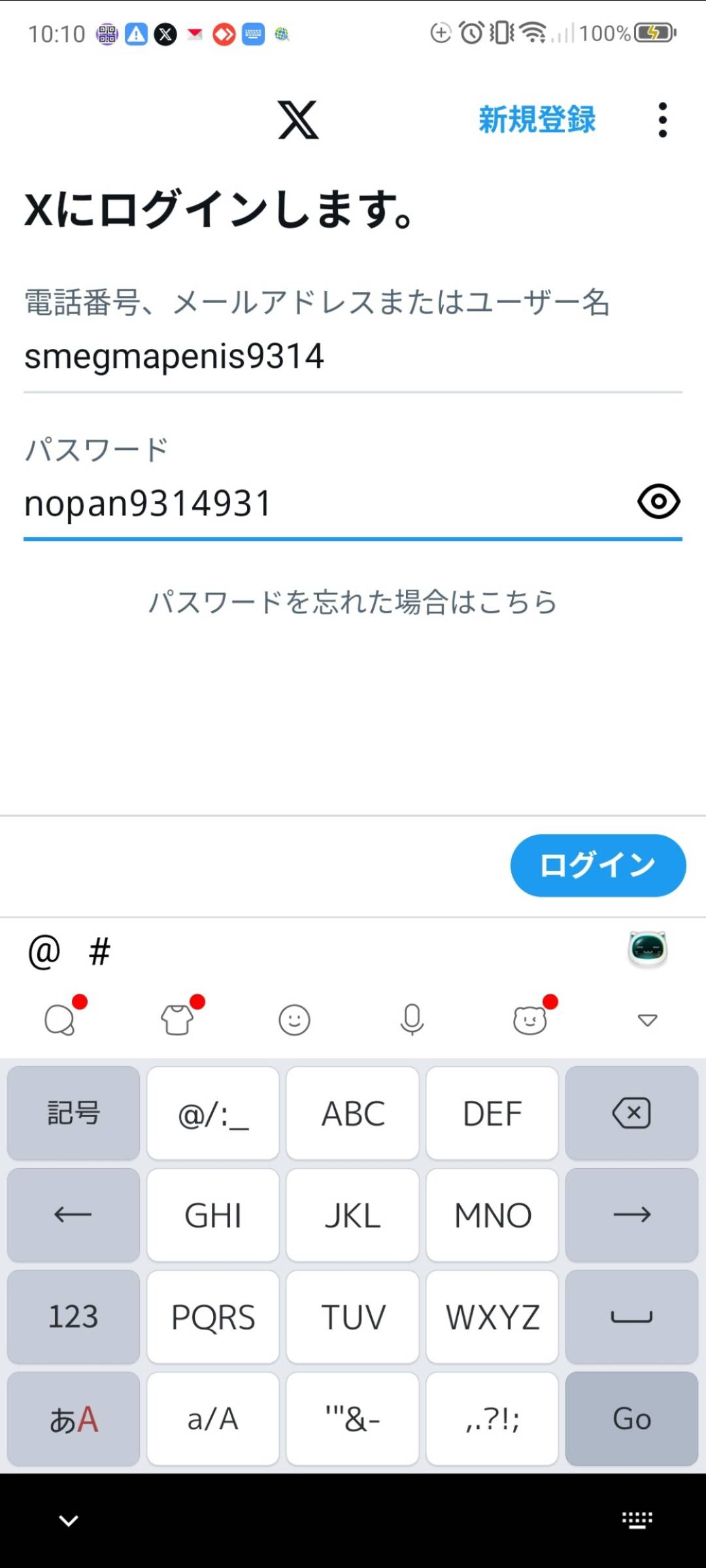Image resolution: width=706 pixels, height=1568 pixels.
Task: Focus the username input field
Action: point(353,357)
